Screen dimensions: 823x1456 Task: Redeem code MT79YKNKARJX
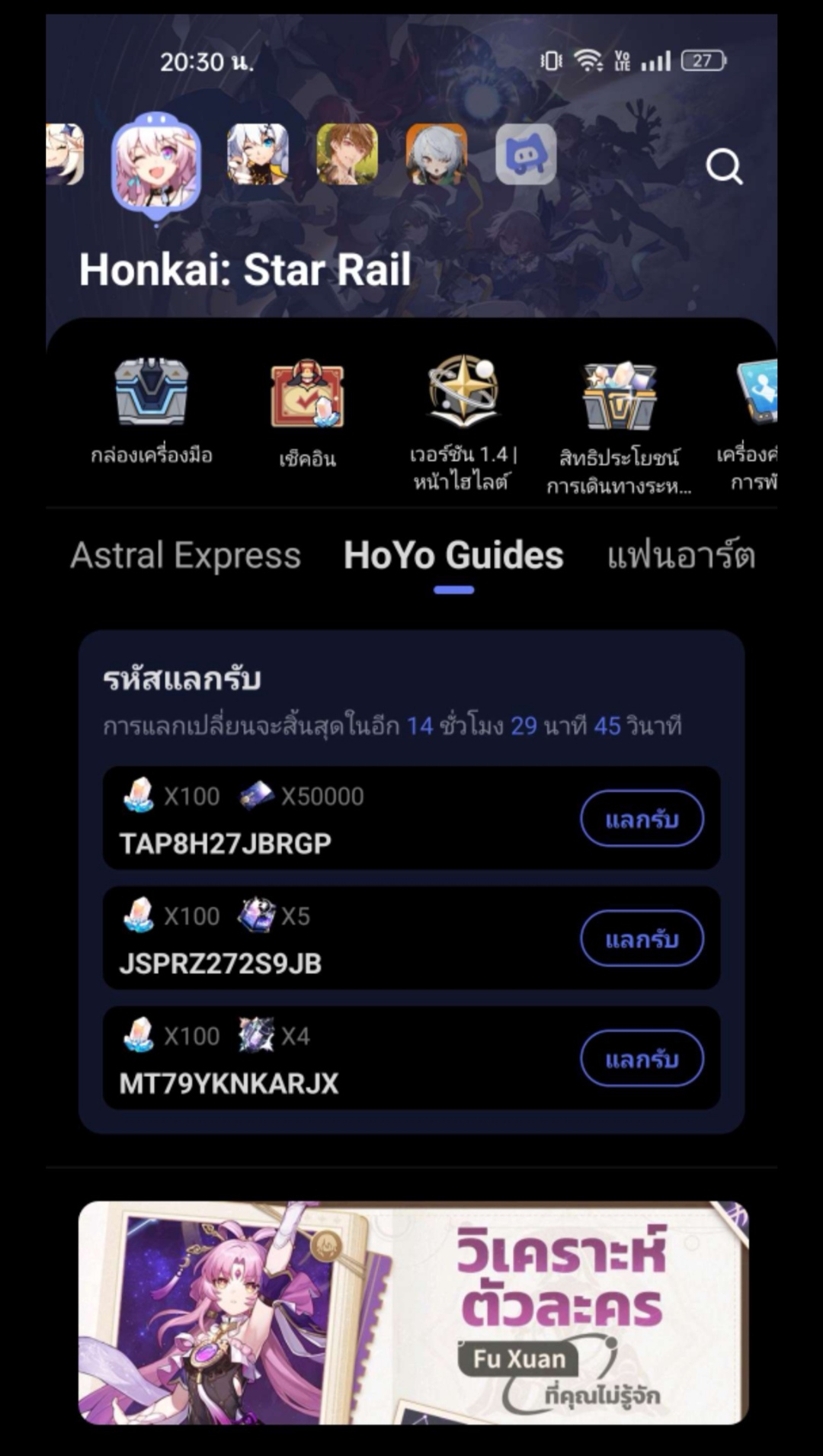642,1058
